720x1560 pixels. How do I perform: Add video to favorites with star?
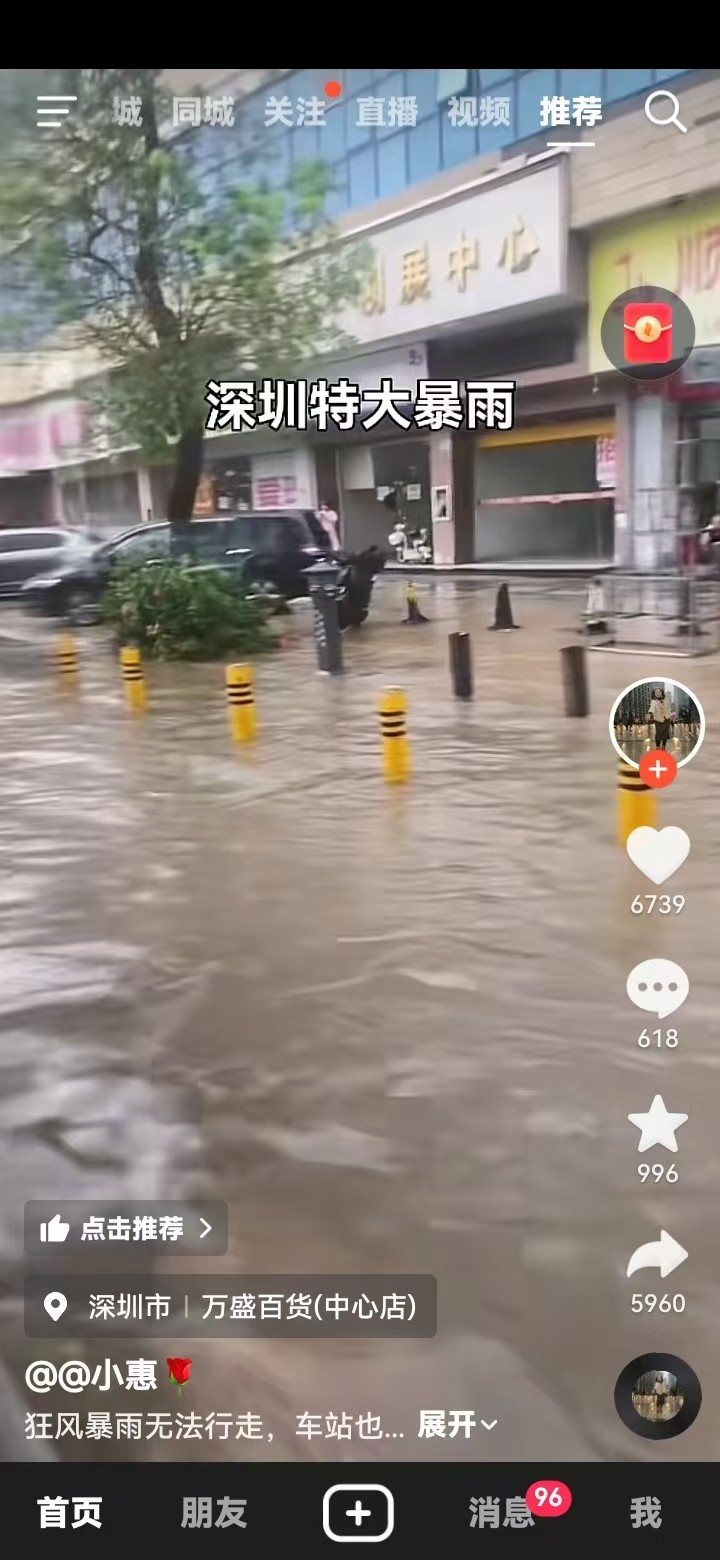pos(657,1124)
